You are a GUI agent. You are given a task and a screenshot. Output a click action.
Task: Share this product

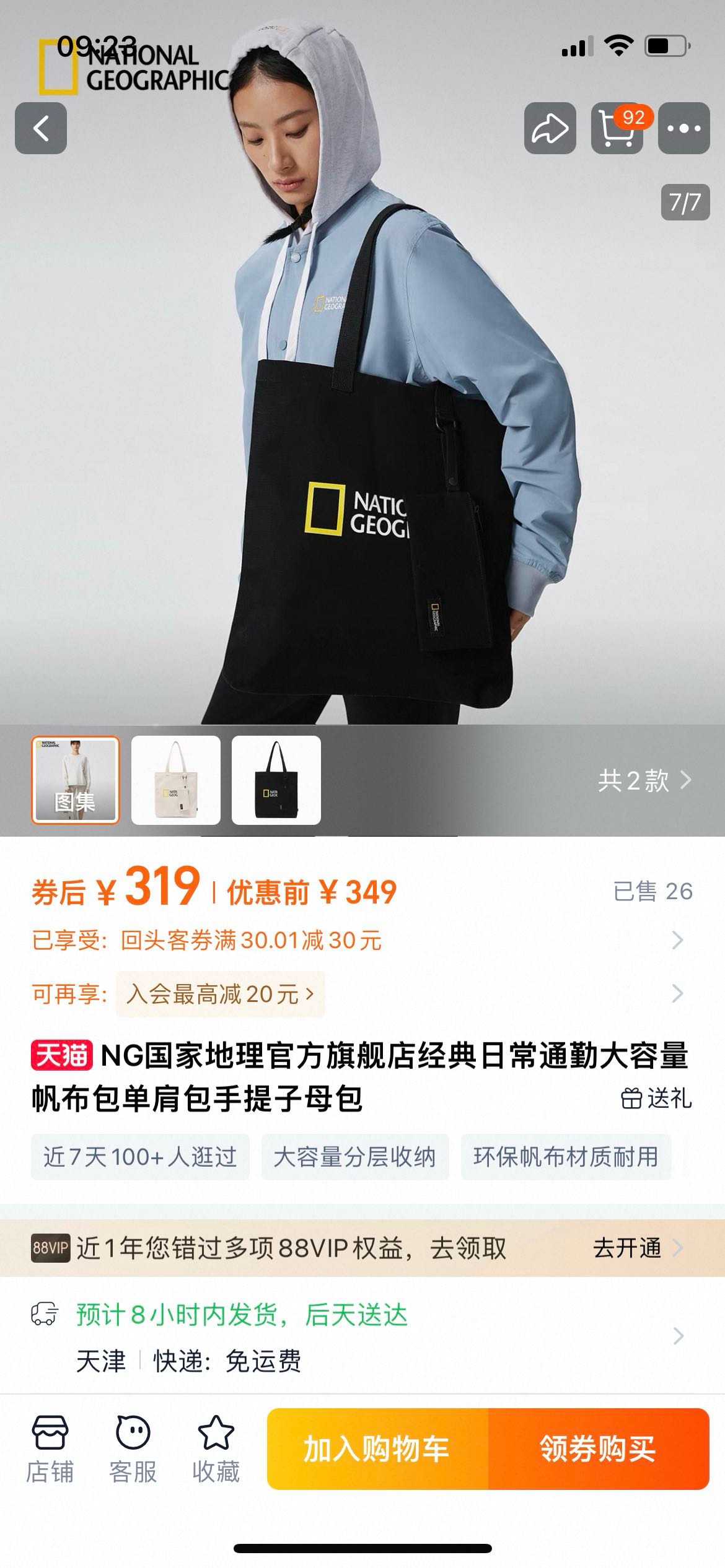point(550,128)
